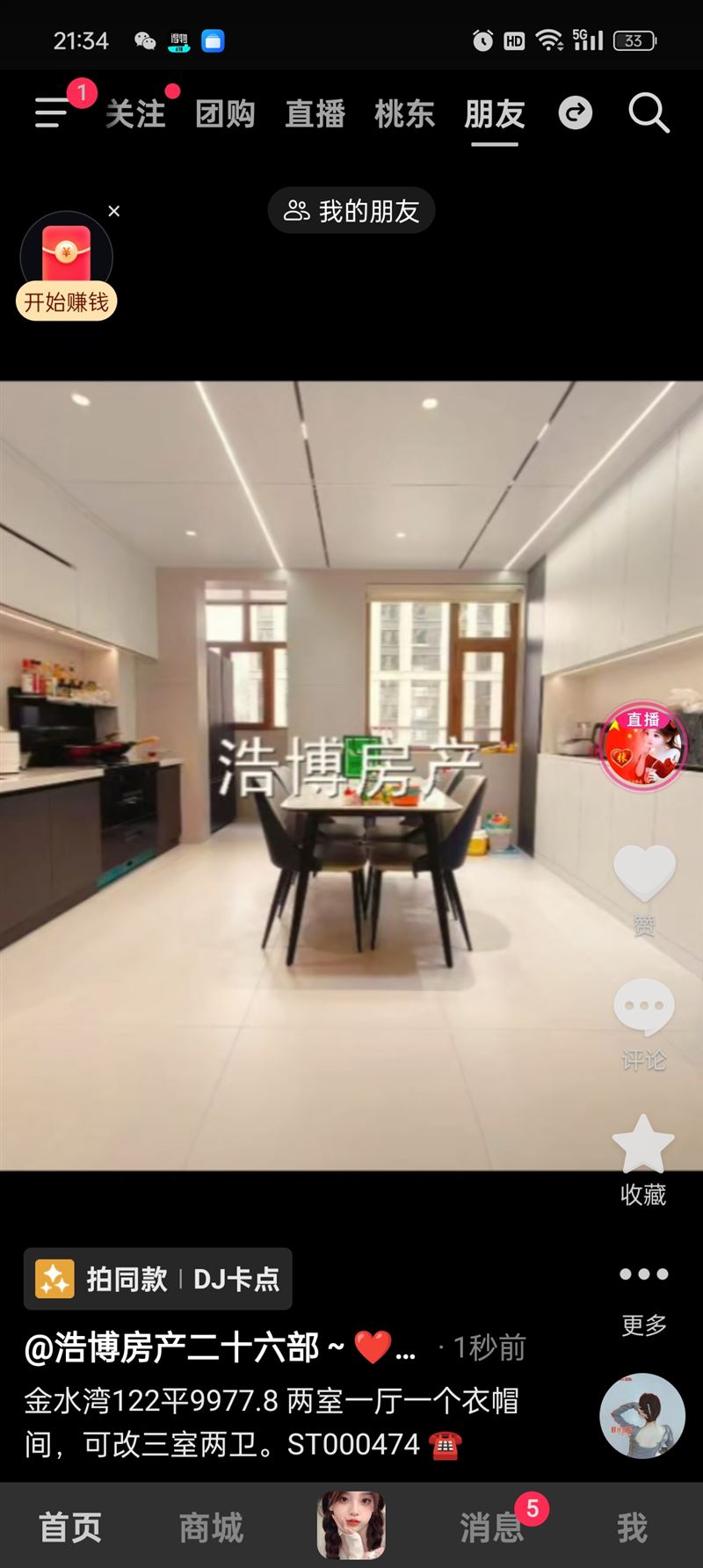
Task: Go to the 商城 tab
Action: point(211,1528)
